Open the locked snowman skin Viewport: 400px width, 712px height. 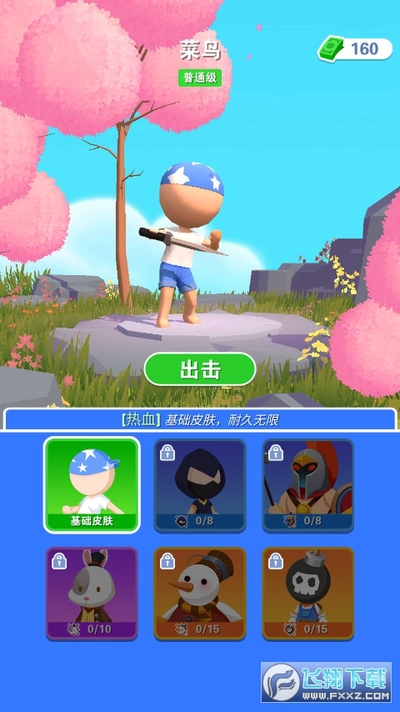[x=200, y=593]
